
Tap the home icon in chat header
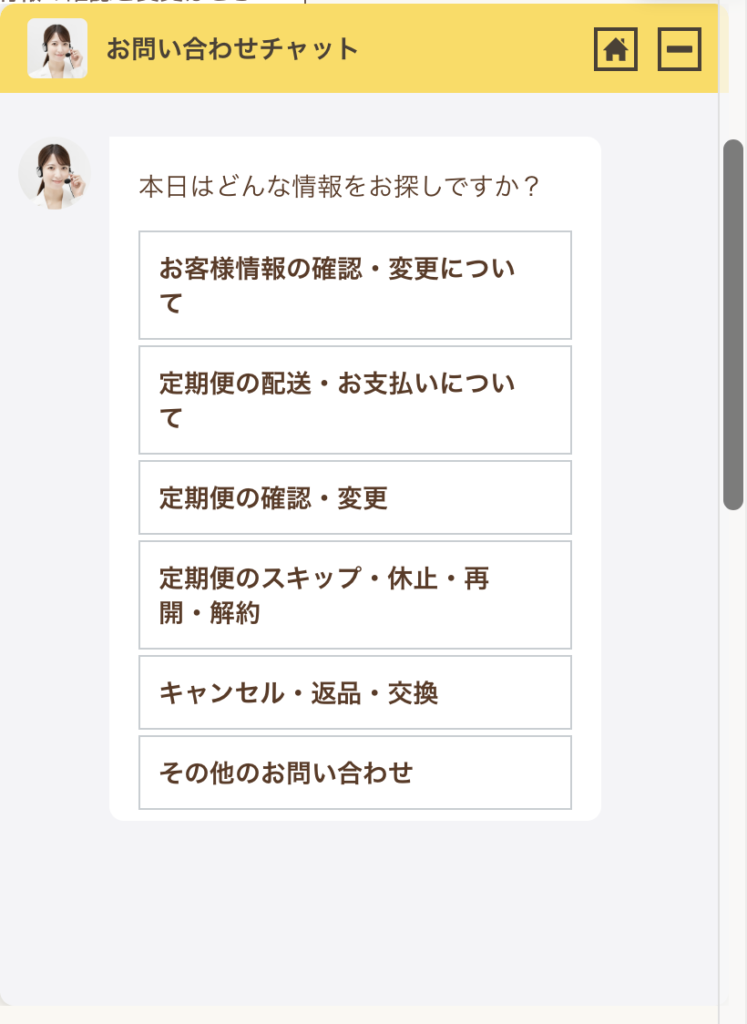(615, 49)
